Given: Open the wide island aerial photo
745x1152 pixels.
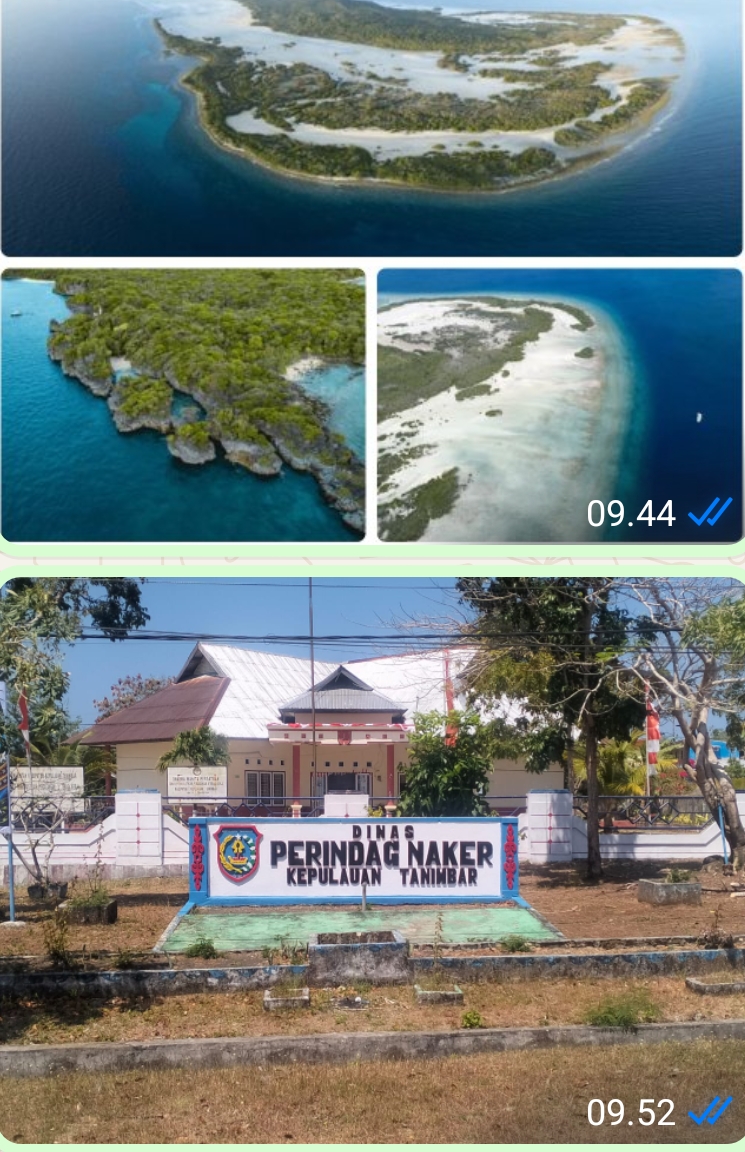Looking at the screenshot, I should click(372, 128).
